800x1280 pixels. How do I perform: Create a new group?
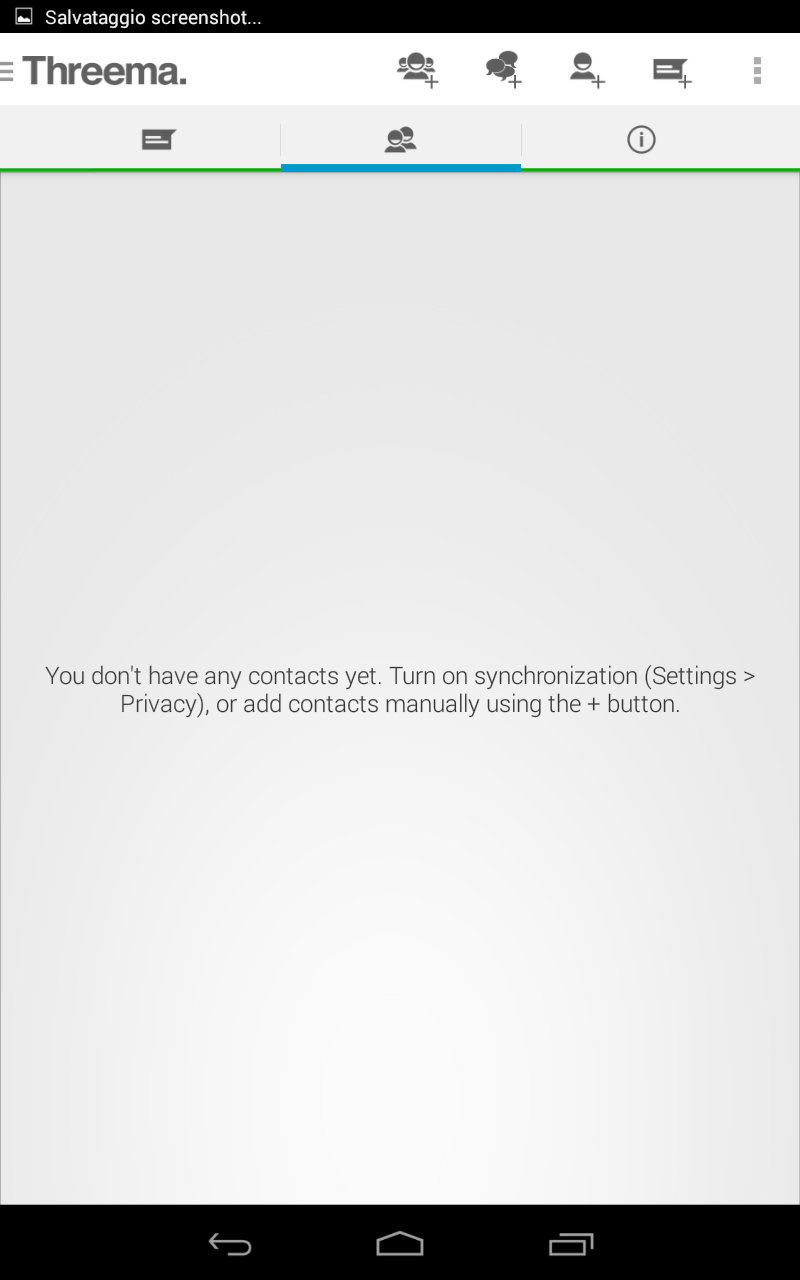click(417, 70)
